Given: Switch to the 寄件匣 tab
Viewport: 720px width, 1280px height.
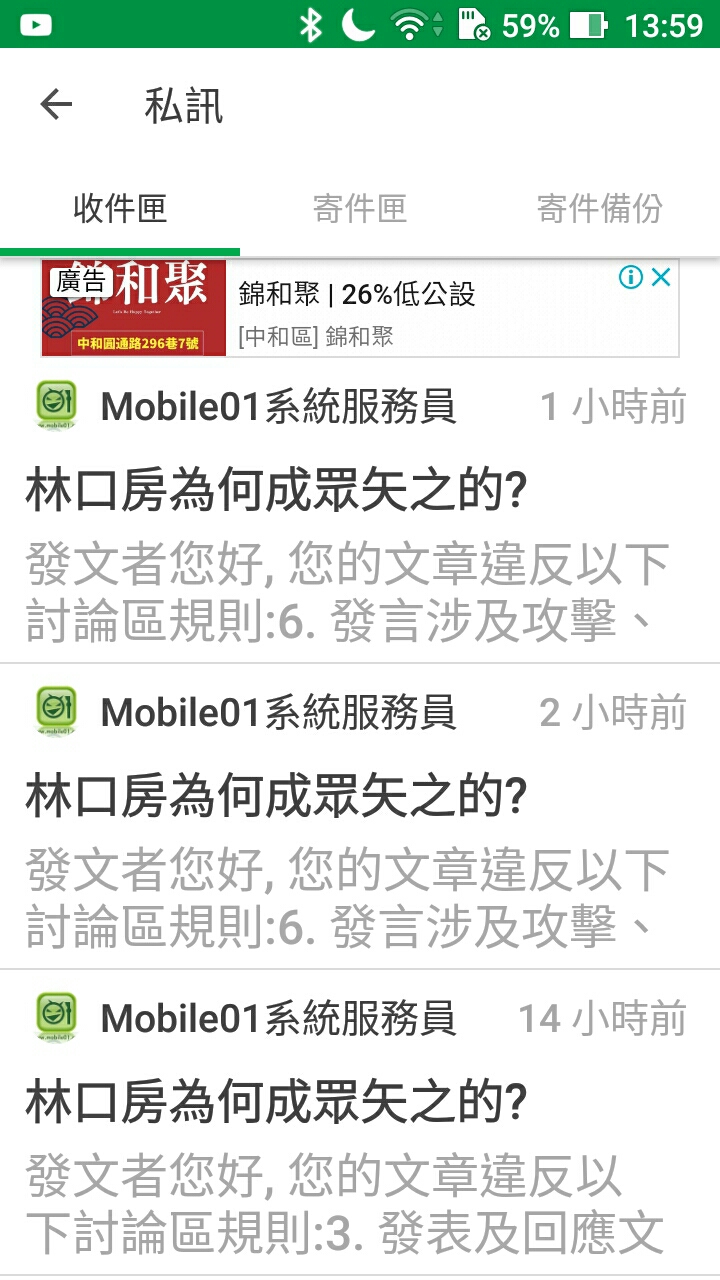Looking at the screenshot, I should click(360, 209).
